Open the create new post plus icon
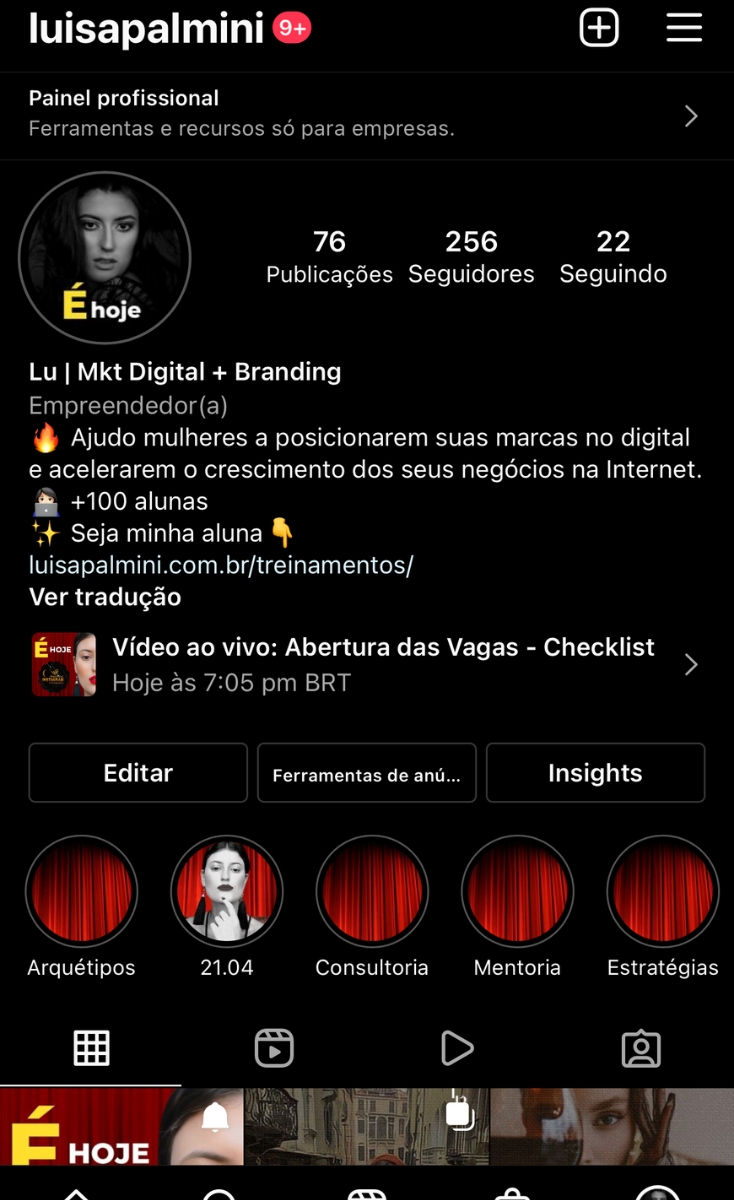Screen dimensions: 734x1200 click(x=599, y=28)
